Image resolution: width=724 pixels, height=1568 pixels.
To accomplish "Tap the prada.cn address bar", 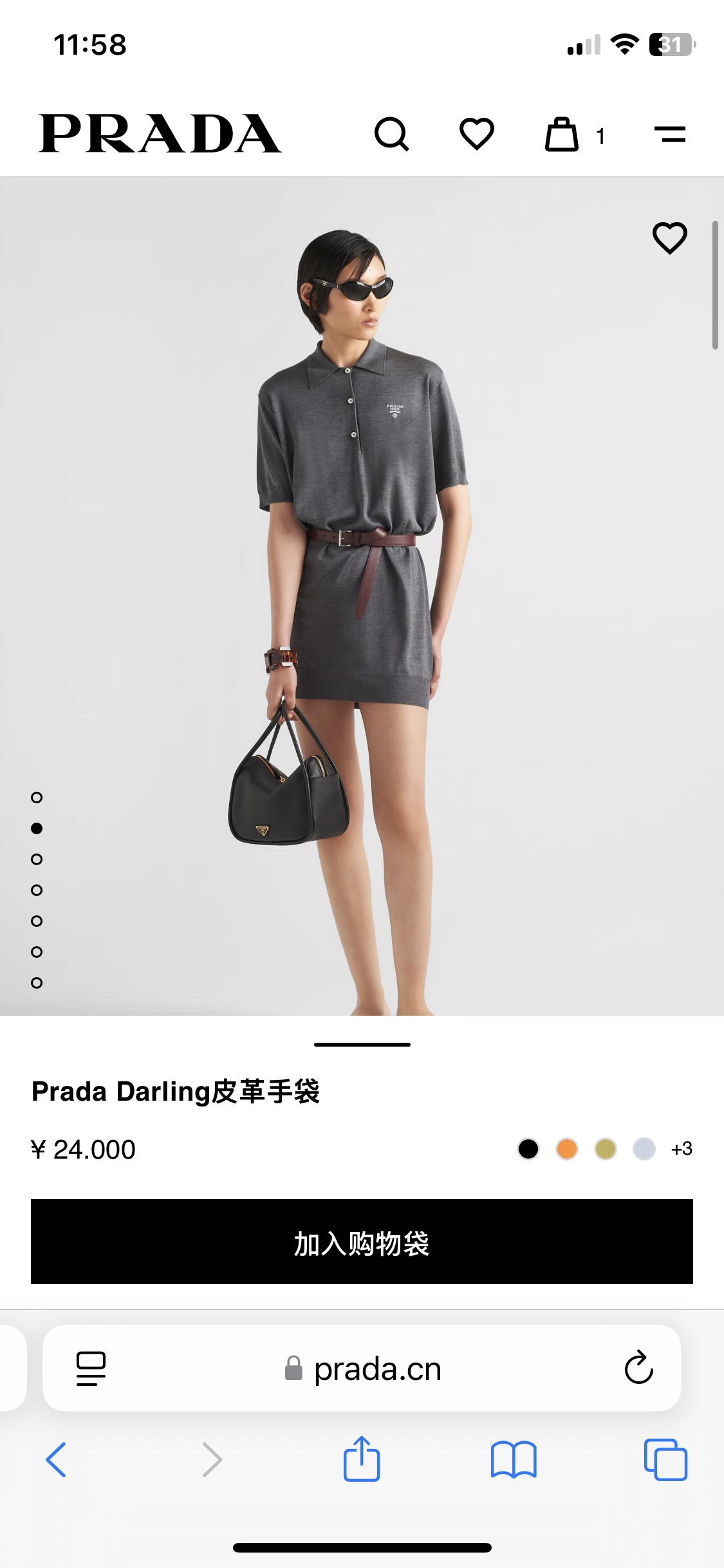I will pos(377,1369).
